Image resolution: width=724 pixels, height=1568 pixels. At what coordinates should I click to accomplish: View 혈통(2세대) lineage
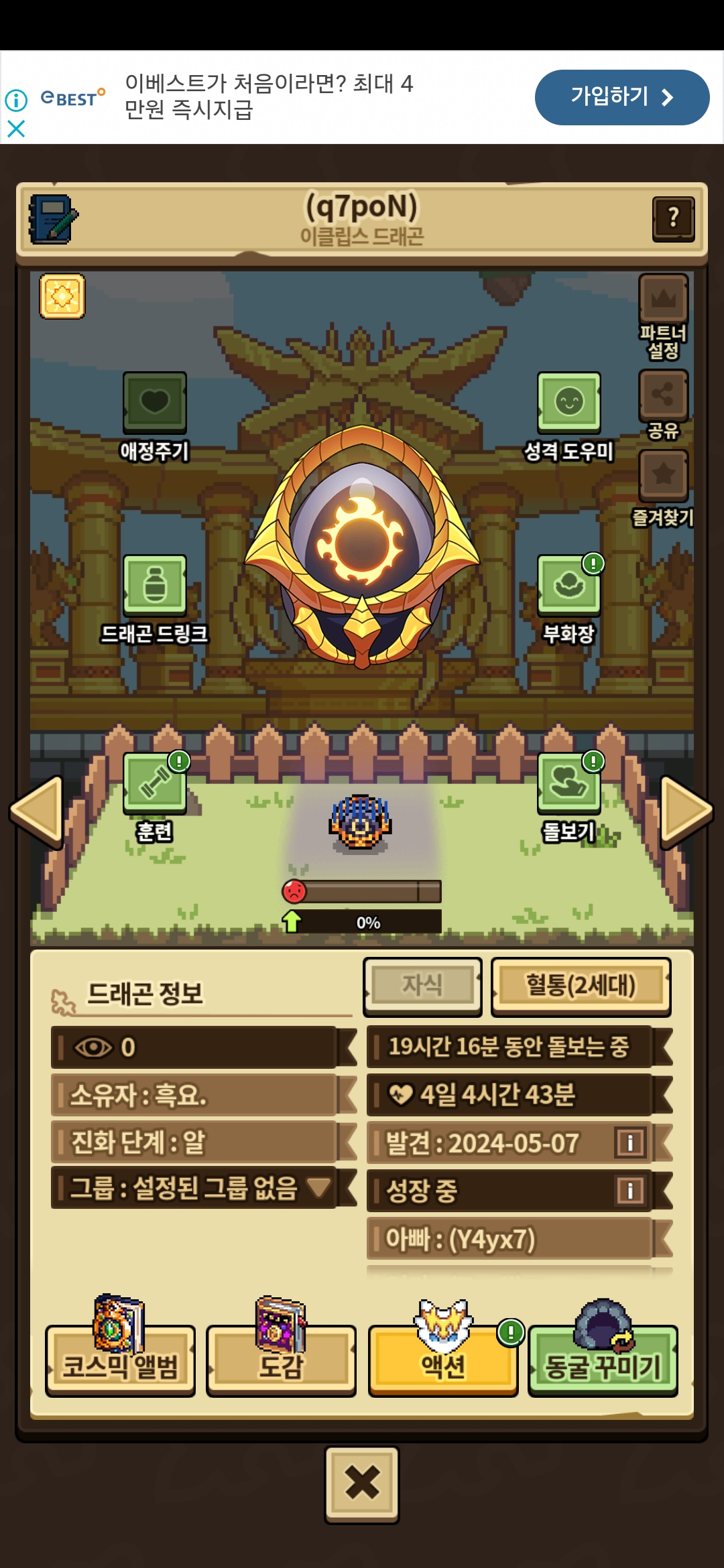(x=581, y=986)
